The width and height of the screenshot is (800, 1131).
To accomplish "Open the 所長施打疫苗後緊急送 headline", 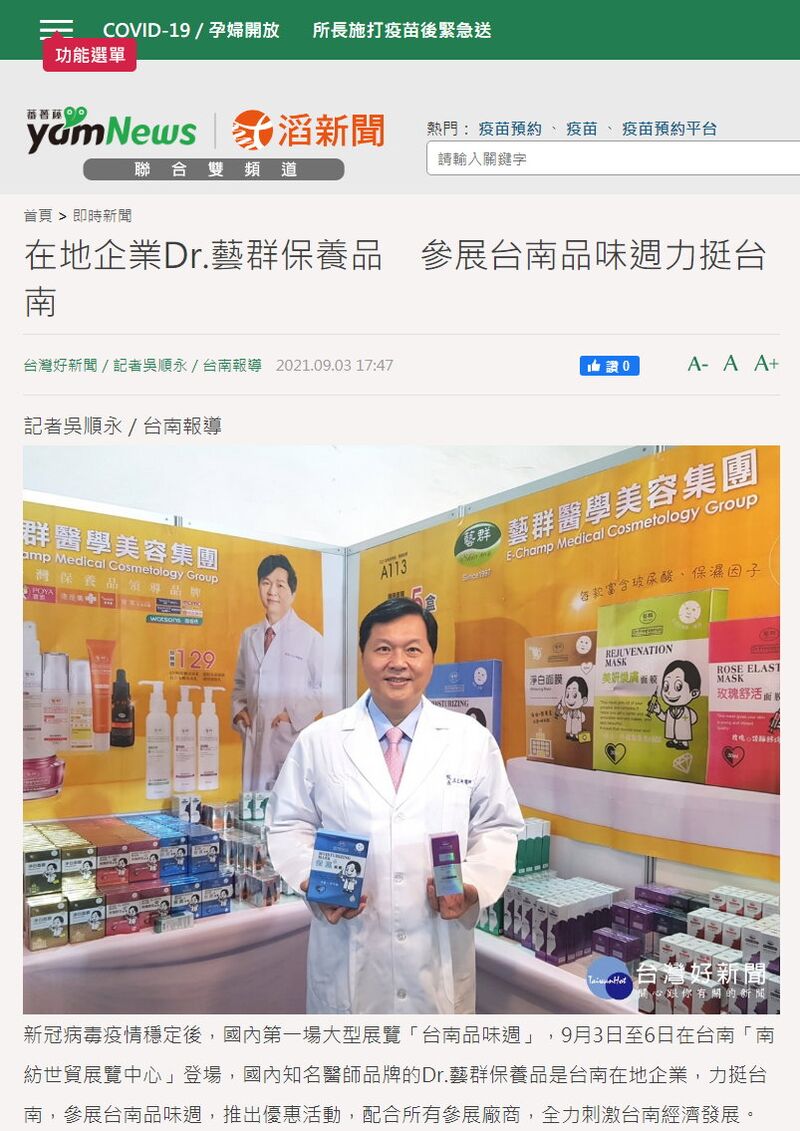I will (x=401, y=30).
